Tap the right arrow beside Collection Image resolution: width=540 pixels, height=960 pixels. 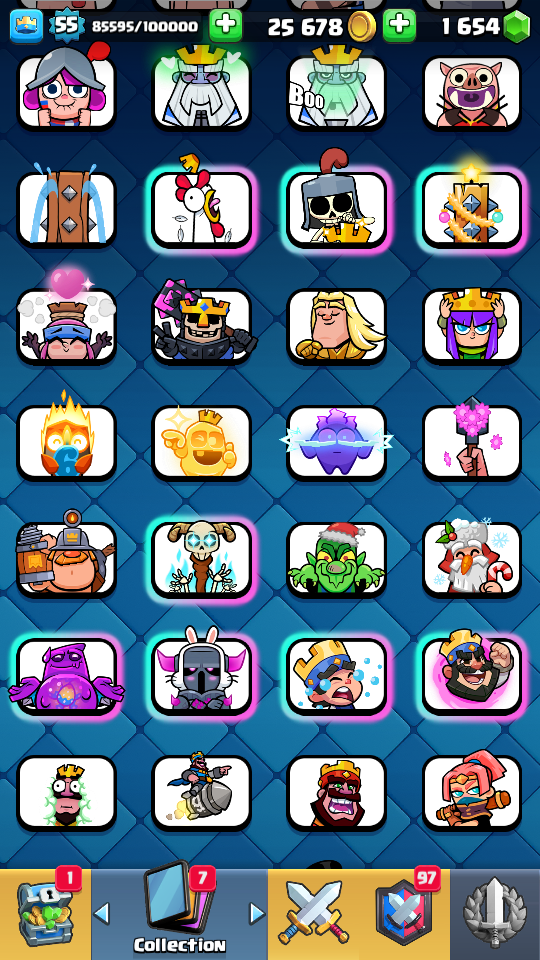pyautogui.click(x=257, y=913)
